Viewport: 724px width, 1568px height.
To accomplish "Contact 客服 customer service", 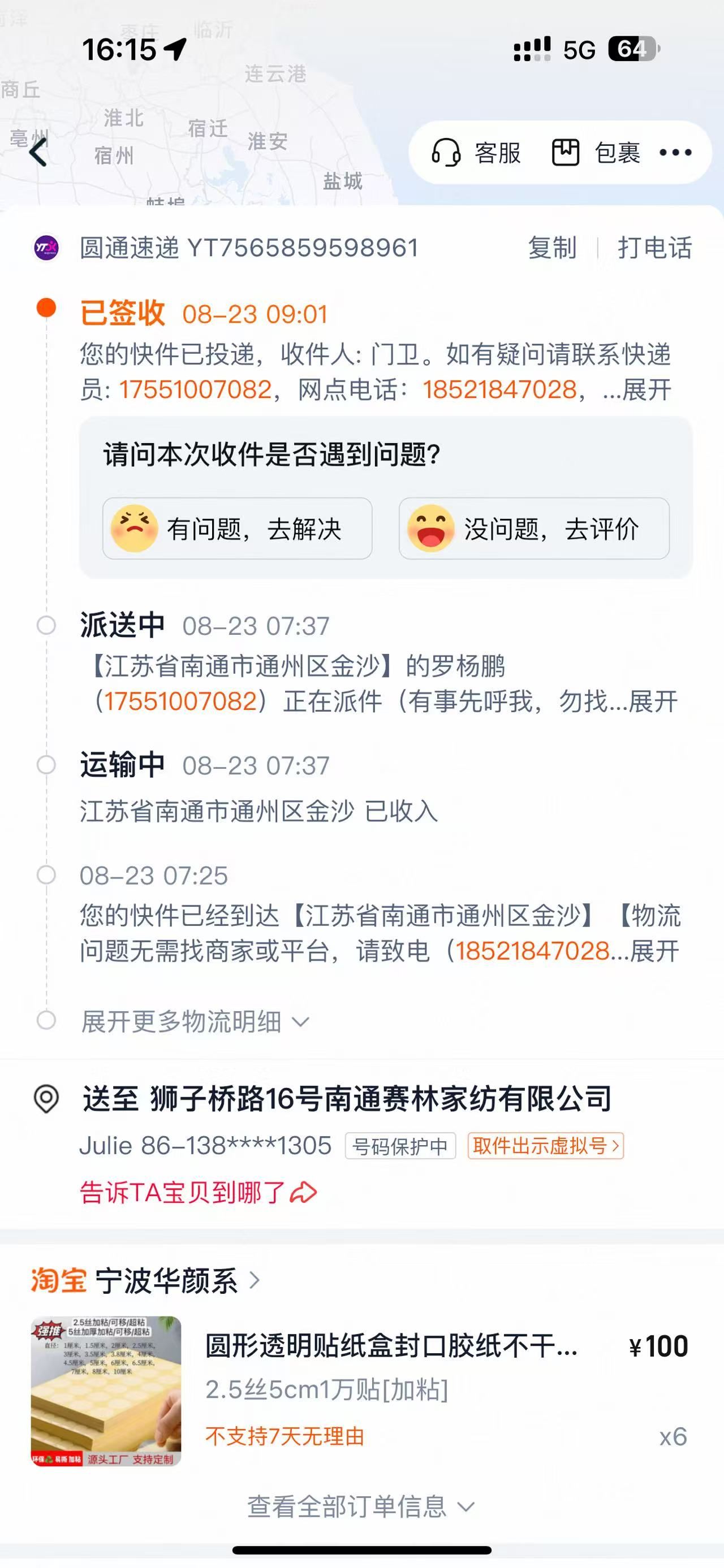I will pos(477,153).
